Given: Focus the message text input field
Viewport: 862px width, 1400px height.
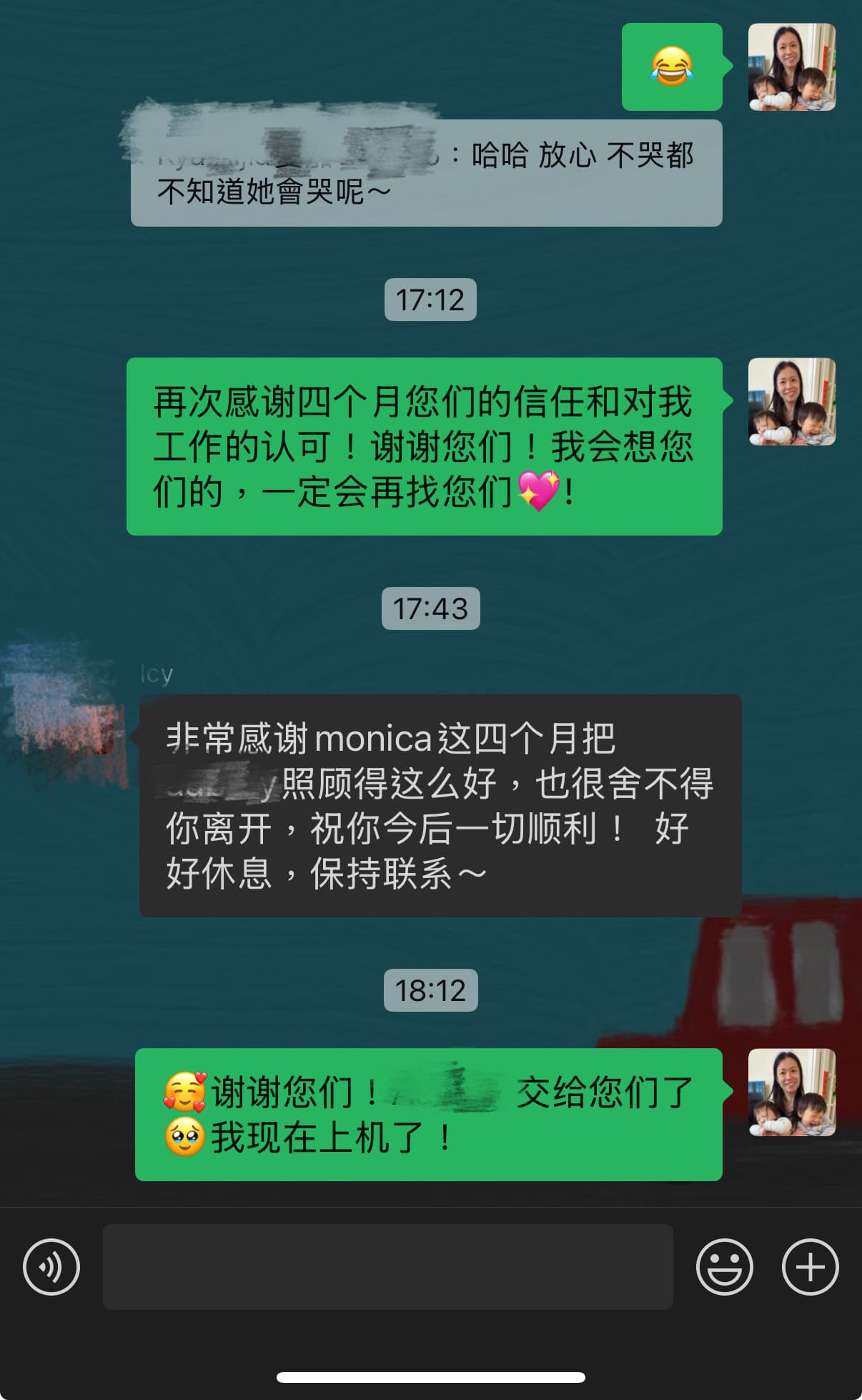Looking at the screenshot, I should 387,1267.
